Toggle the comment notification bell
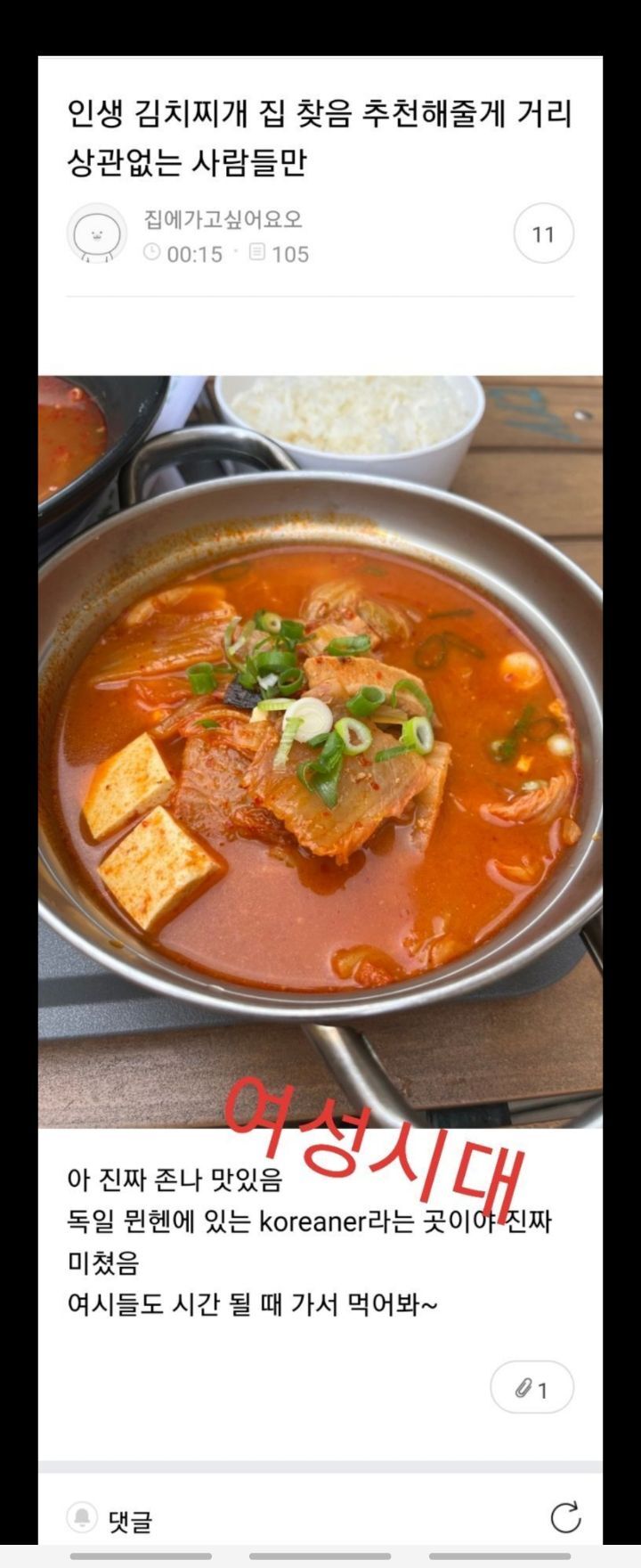Image resolution: width=641 pixels, height=1568 pixels. coord(82,1517)
